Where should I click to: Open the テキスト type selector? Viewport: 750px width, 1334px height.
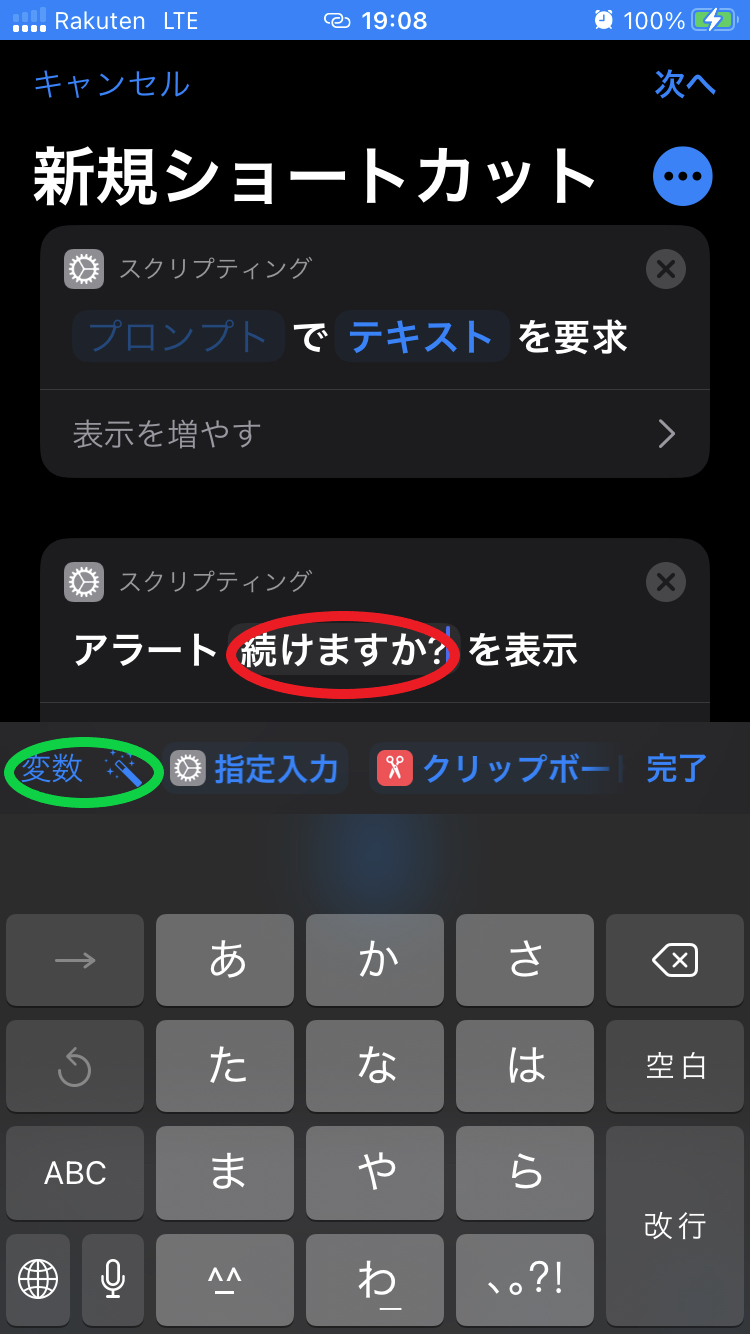[421, 337]
